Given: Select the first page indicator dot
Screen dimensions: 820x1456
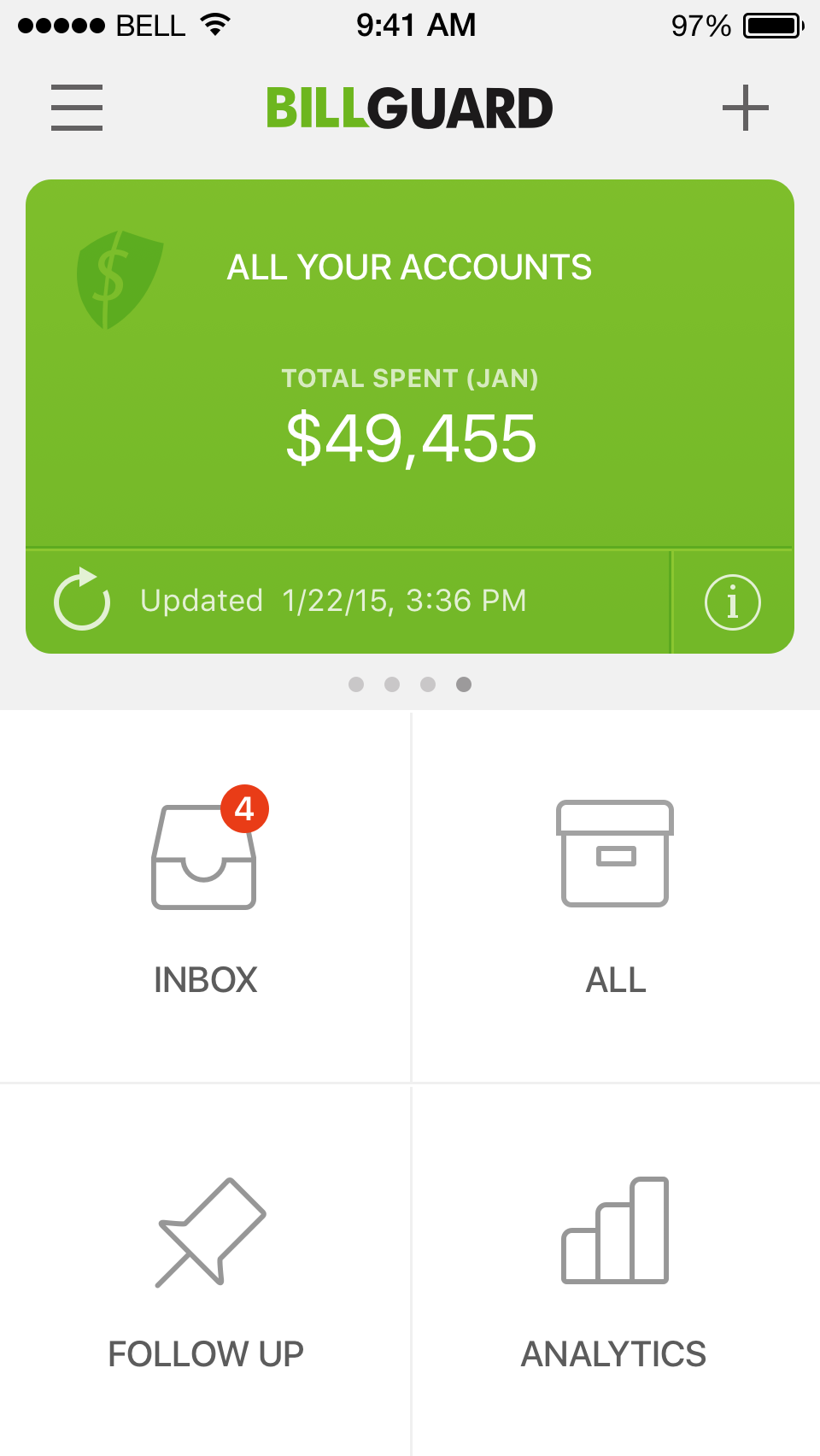Looking at the screenshot, I should (x=356, y=684).
